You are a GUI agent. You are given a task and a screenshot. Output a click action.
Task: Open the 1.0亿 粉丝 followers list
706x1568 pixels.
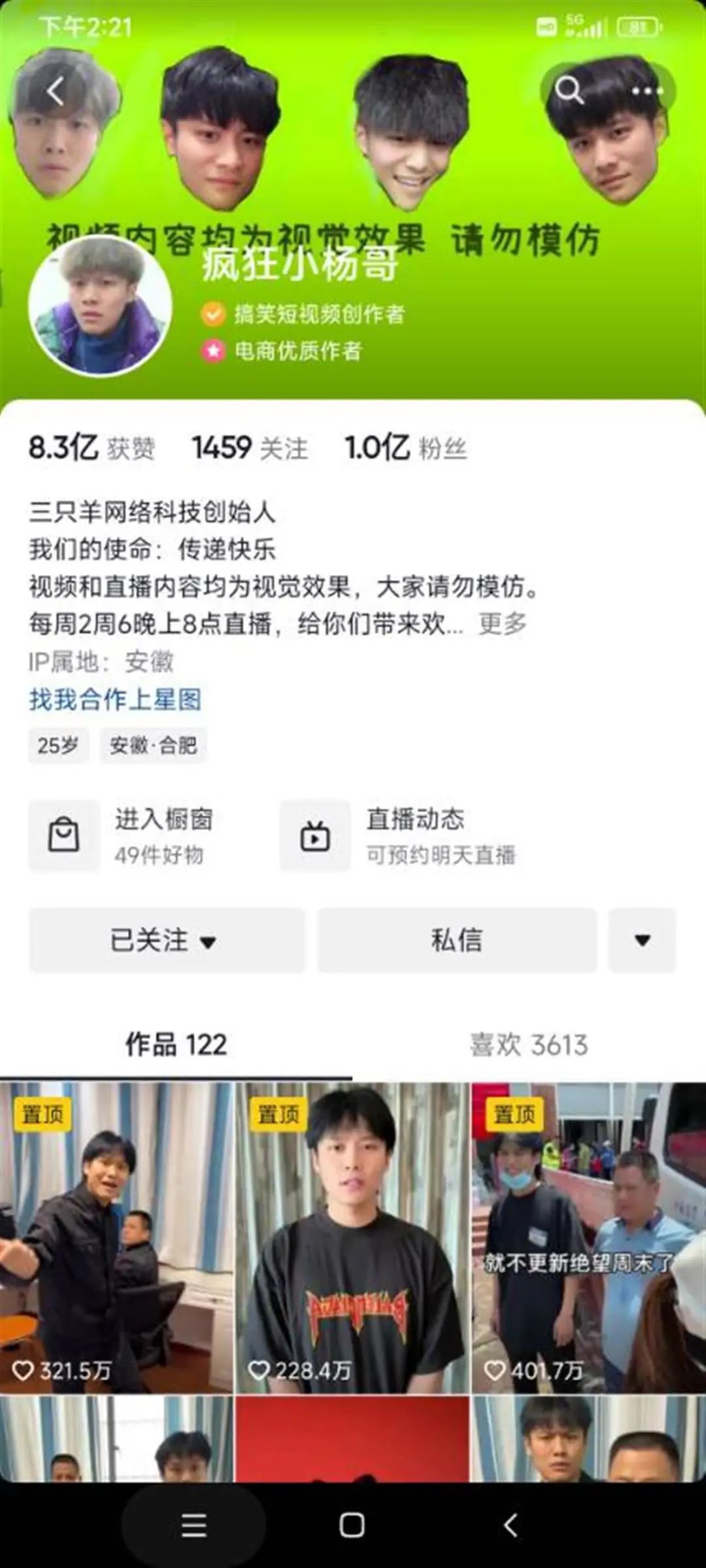tap(405, 448)
